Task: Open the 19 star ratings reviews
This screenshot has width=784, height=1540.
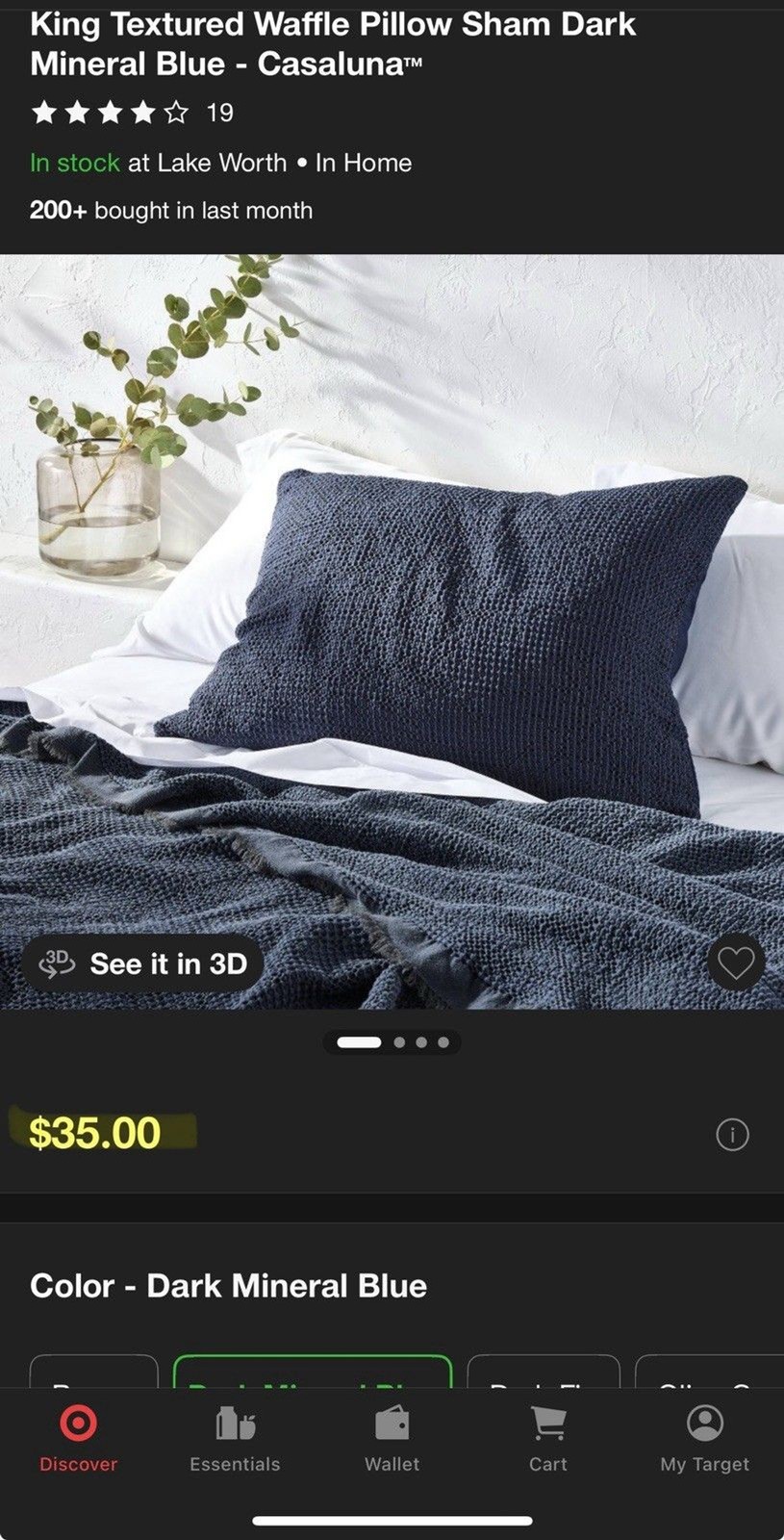Action: click(x=132, y=114)
